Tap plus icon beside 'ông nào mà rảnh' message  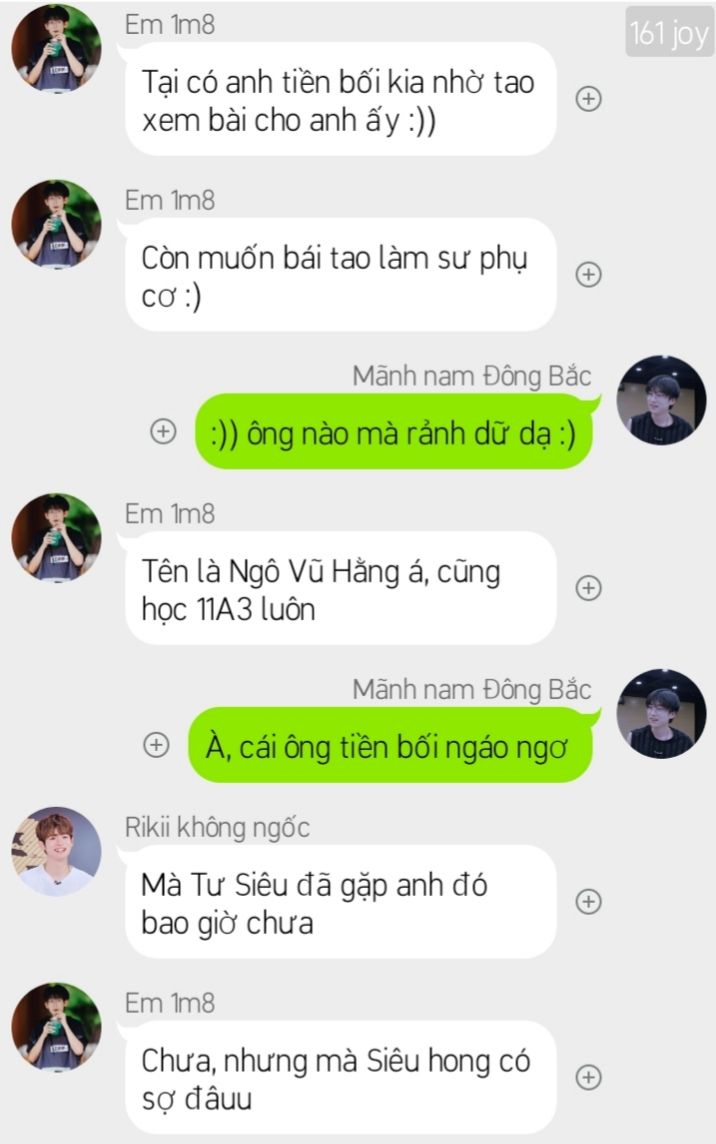click(162, 431)
